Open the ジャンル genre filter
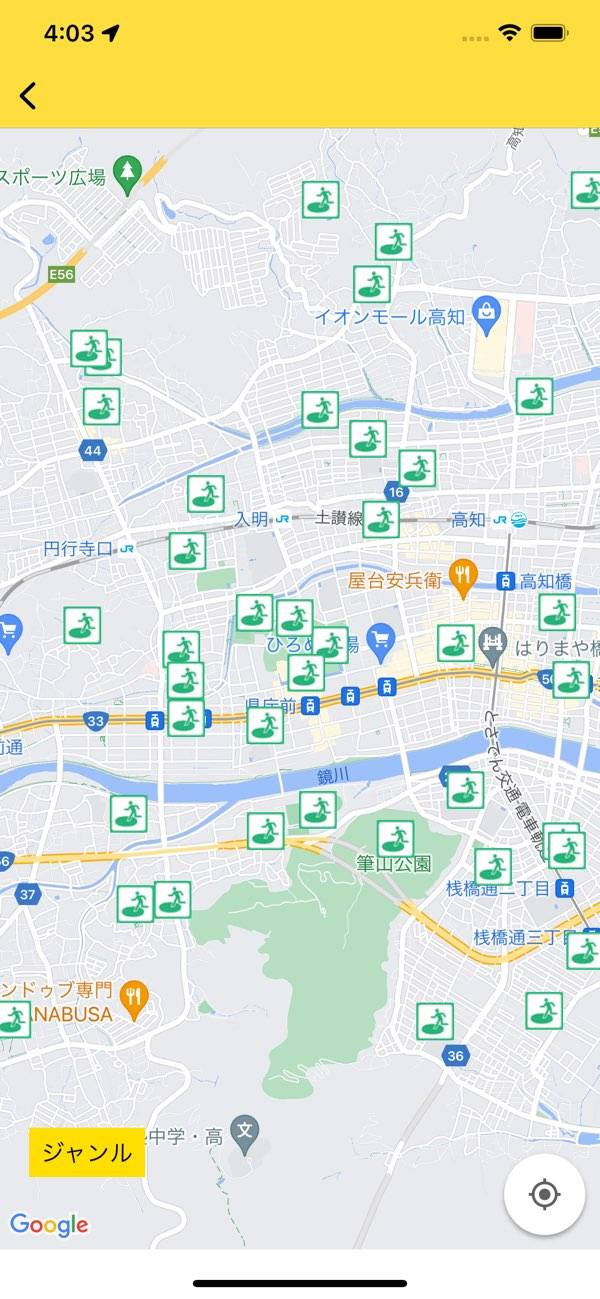The width and height of the screenshot is (600, 1299). 87,1152
